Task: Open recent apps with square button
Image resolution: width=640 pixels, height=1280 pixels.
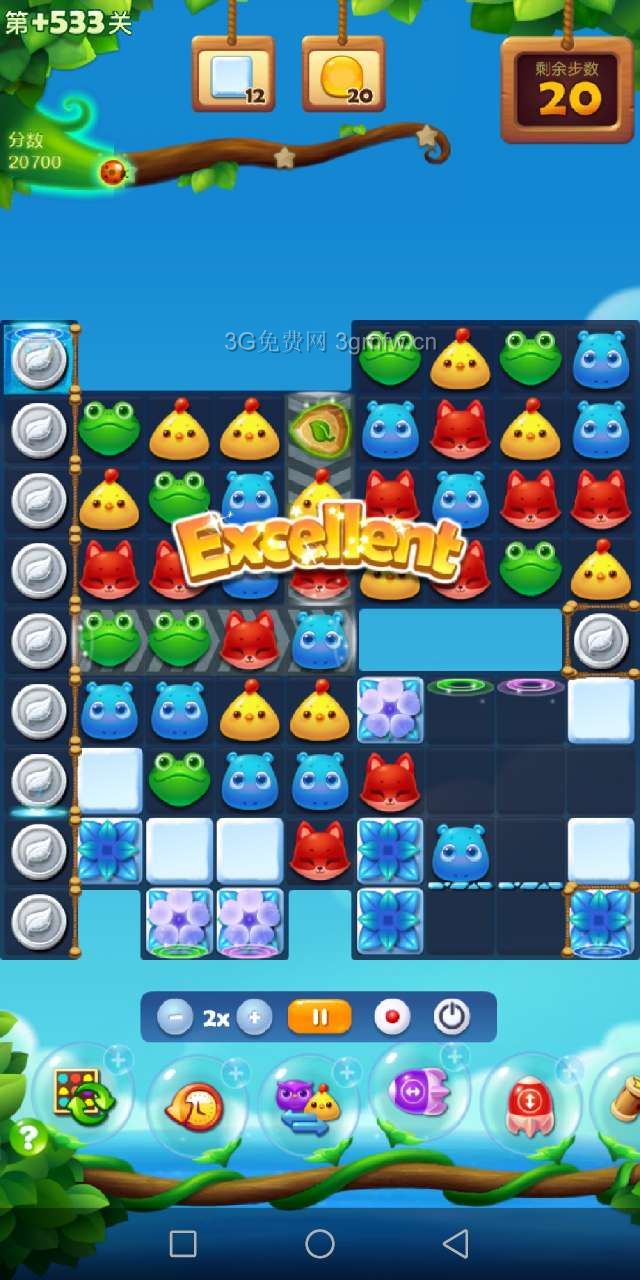Action: coord(183,1244)
